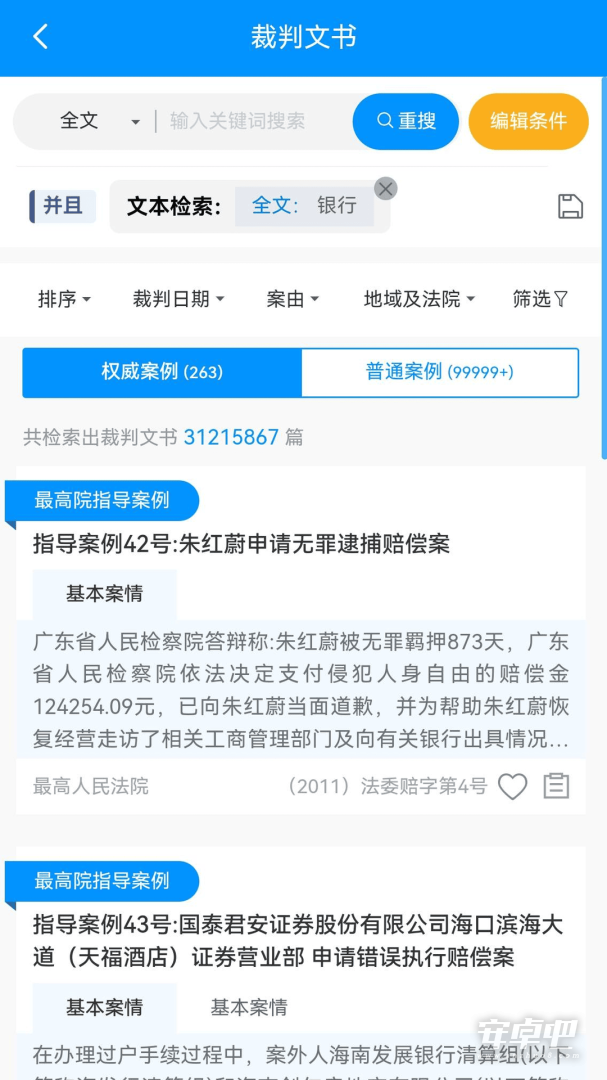Open the 筛选 filter options
This screenshot has height=1080, width=607.
[x=540, y=299]
